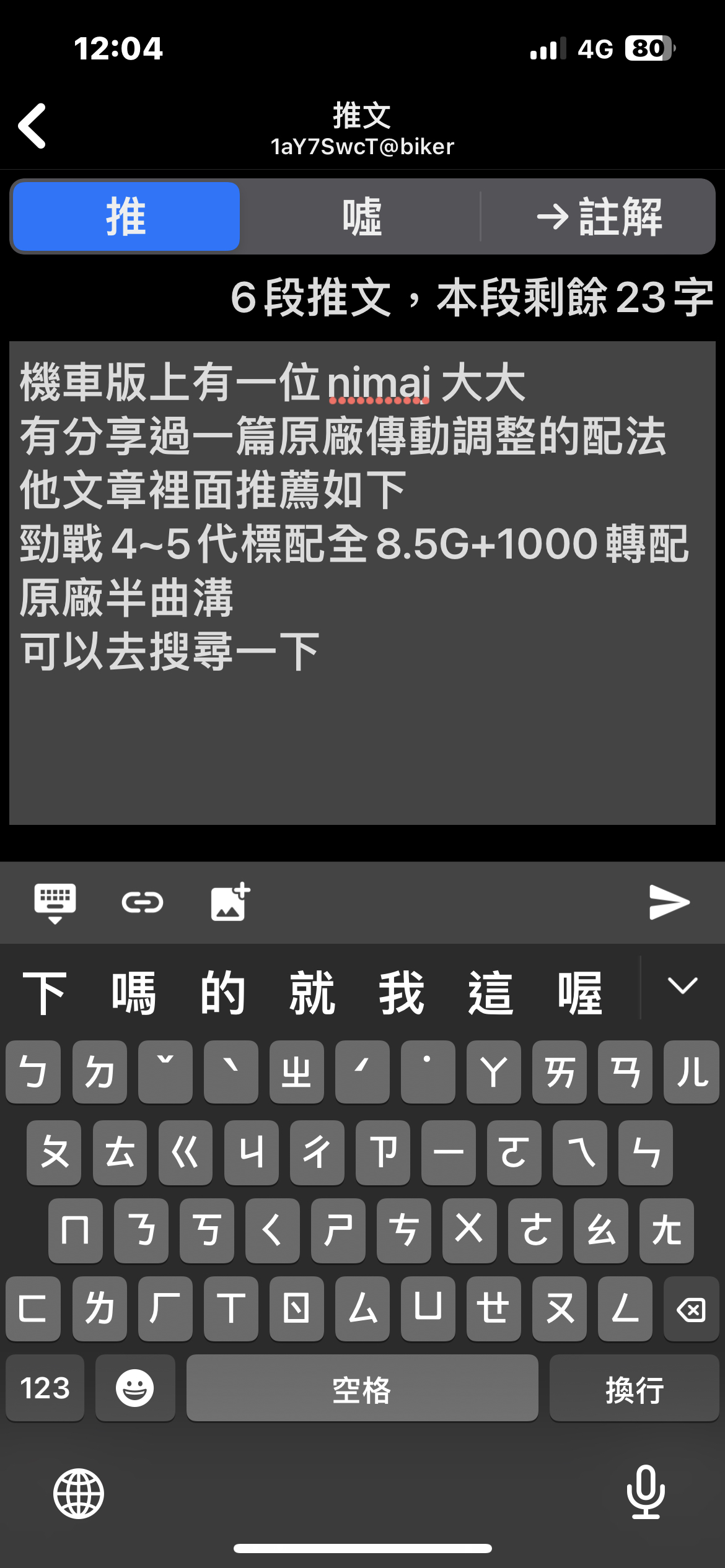
Task: Hide the keyboard via keyboard icon
Action: (x=55, y=902)
